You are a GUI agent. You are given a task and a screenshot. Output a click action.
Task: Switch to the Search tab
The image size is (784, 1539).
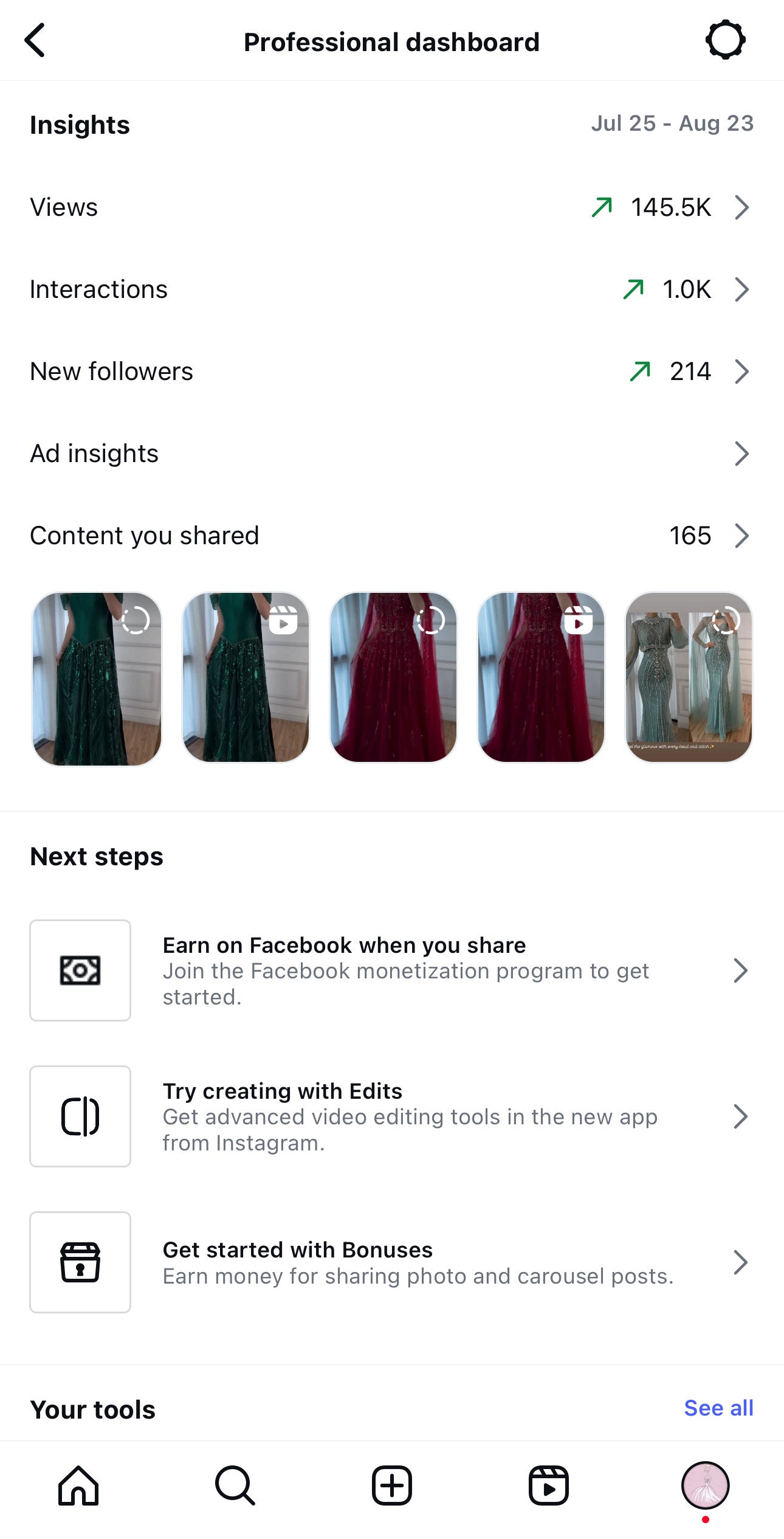point(235,1485)
